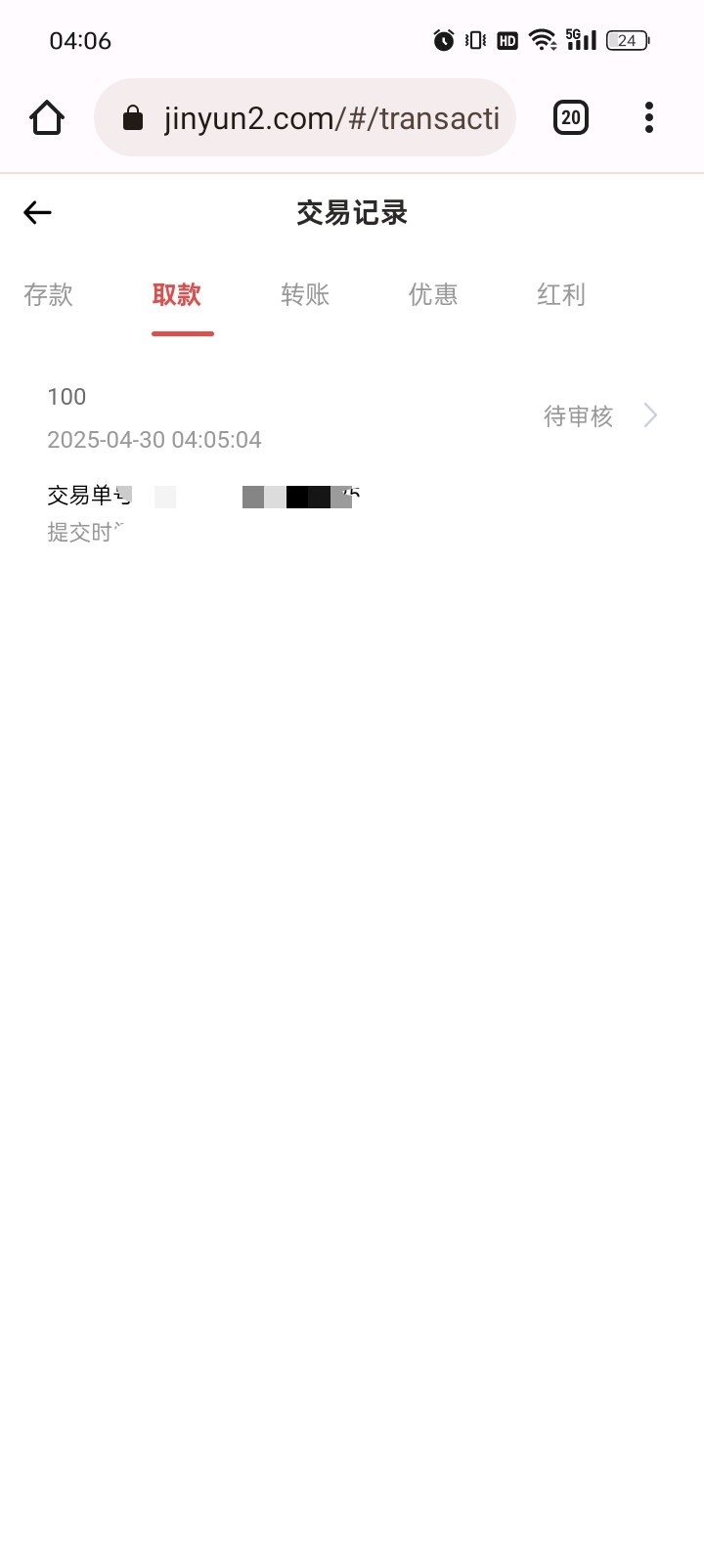The image size is (704, 1568).
Task: Switch to the 转账 tab
Action: click(x=305, y=294)
